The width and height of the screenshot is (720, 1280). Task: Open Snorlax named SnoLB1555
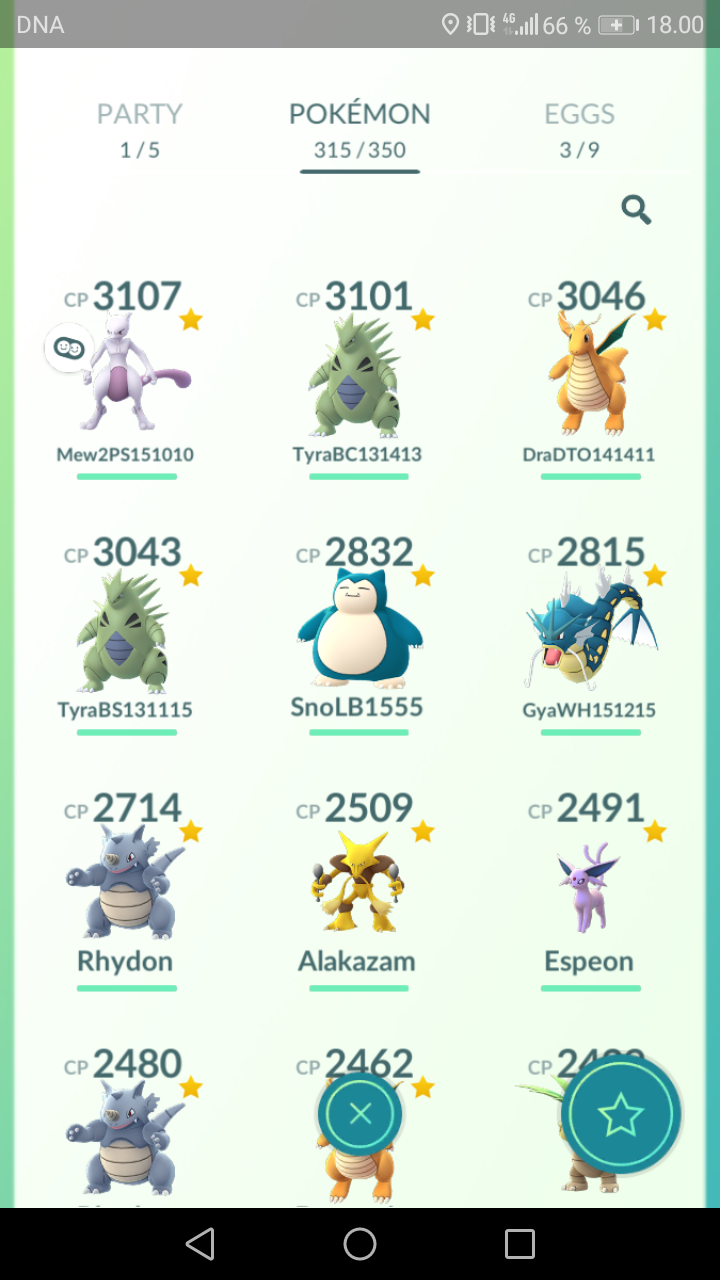[359, 634]
